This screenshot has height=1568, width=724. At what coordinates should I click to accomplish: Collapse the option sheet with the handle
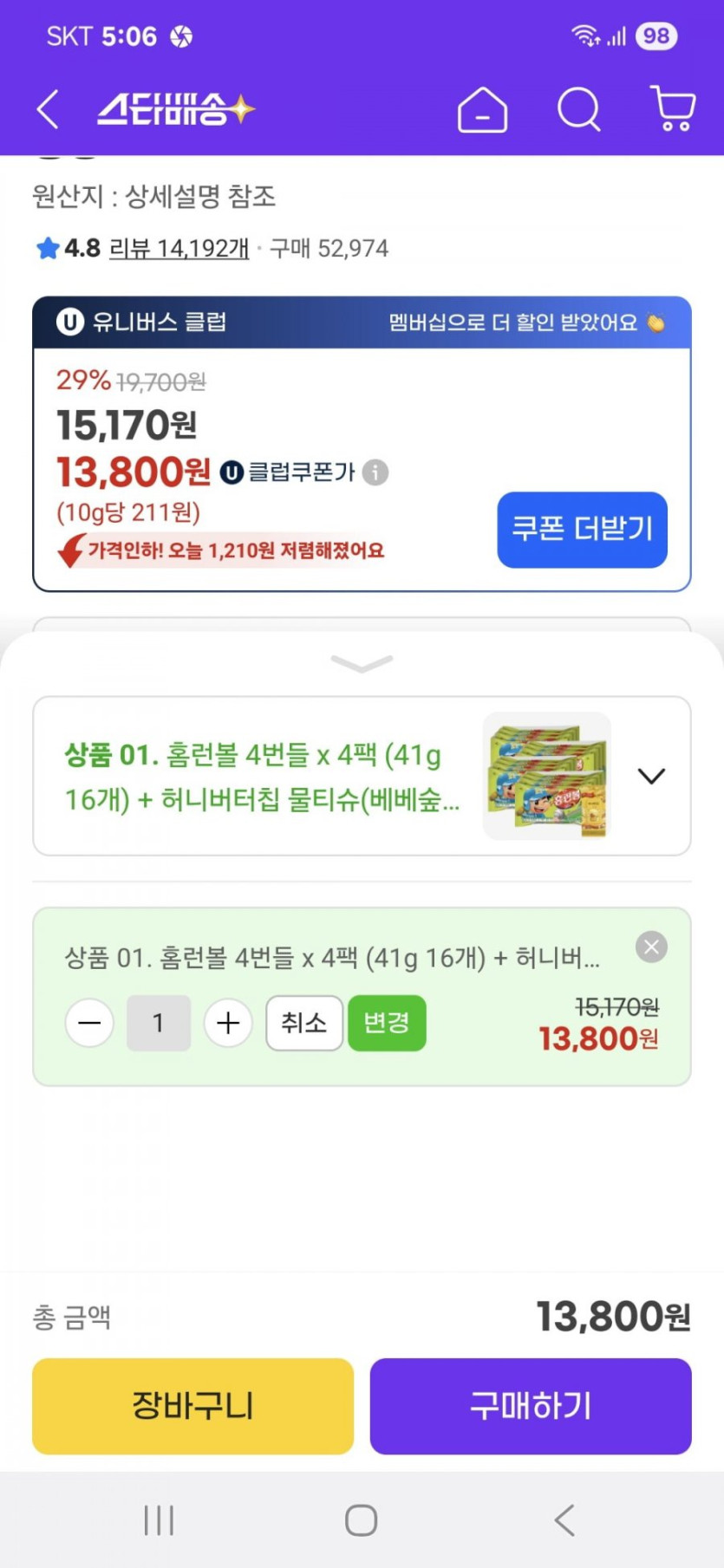pyautogui.click(x=362, y=663)
